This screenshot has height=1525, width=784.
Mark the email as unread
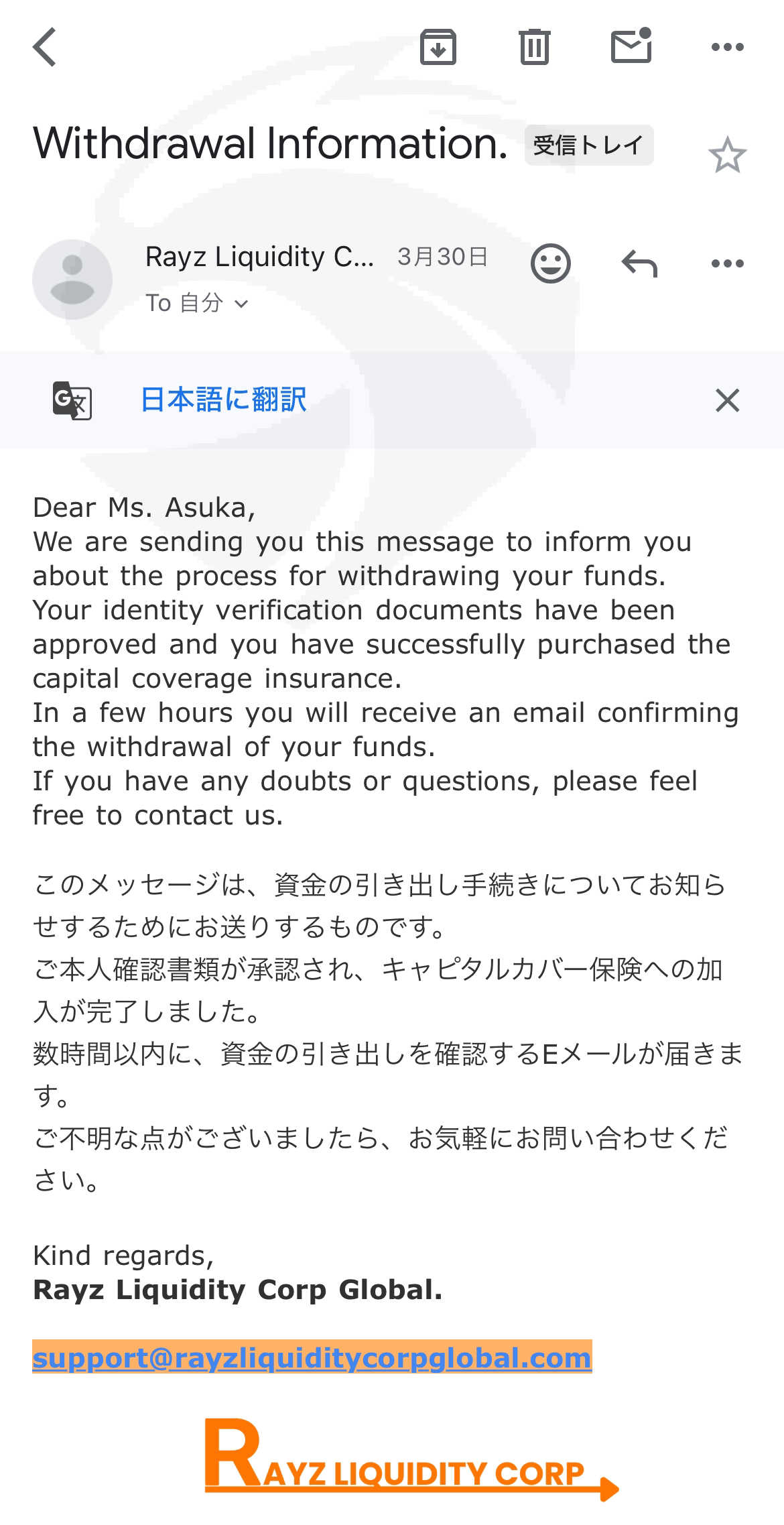click(x=631, y=46)
